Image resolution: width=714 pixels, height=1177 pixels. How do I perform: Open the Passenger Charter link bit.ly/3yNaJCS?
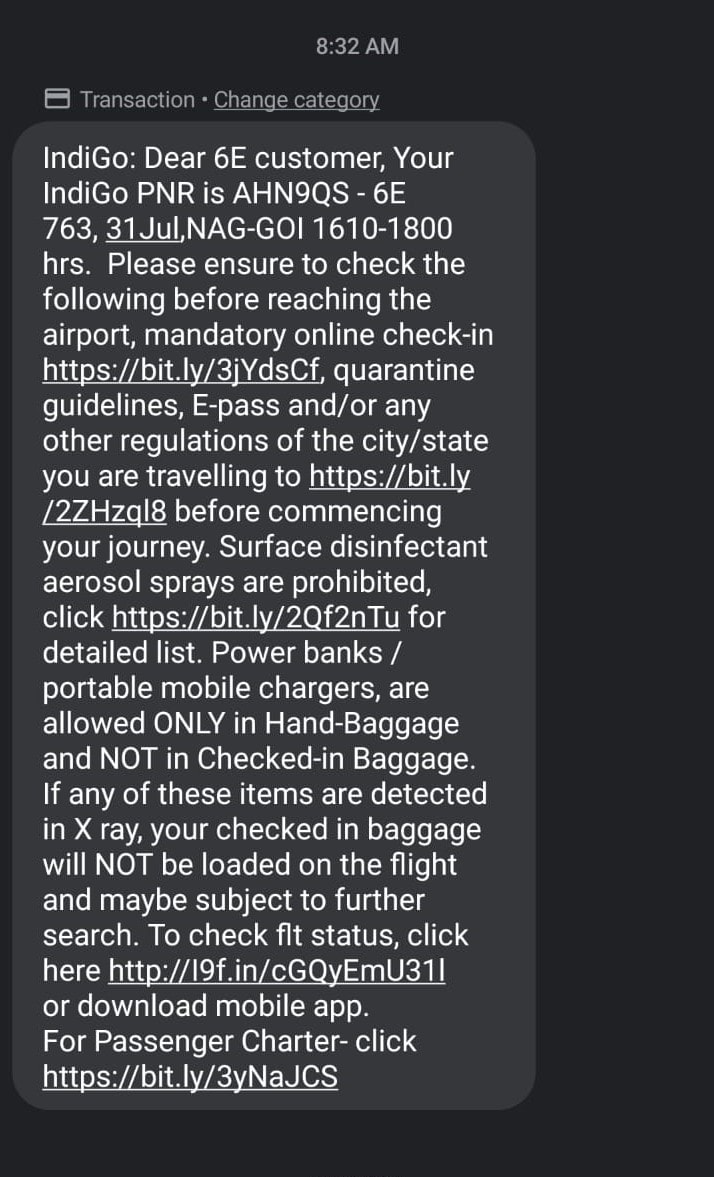[190, 1077]
